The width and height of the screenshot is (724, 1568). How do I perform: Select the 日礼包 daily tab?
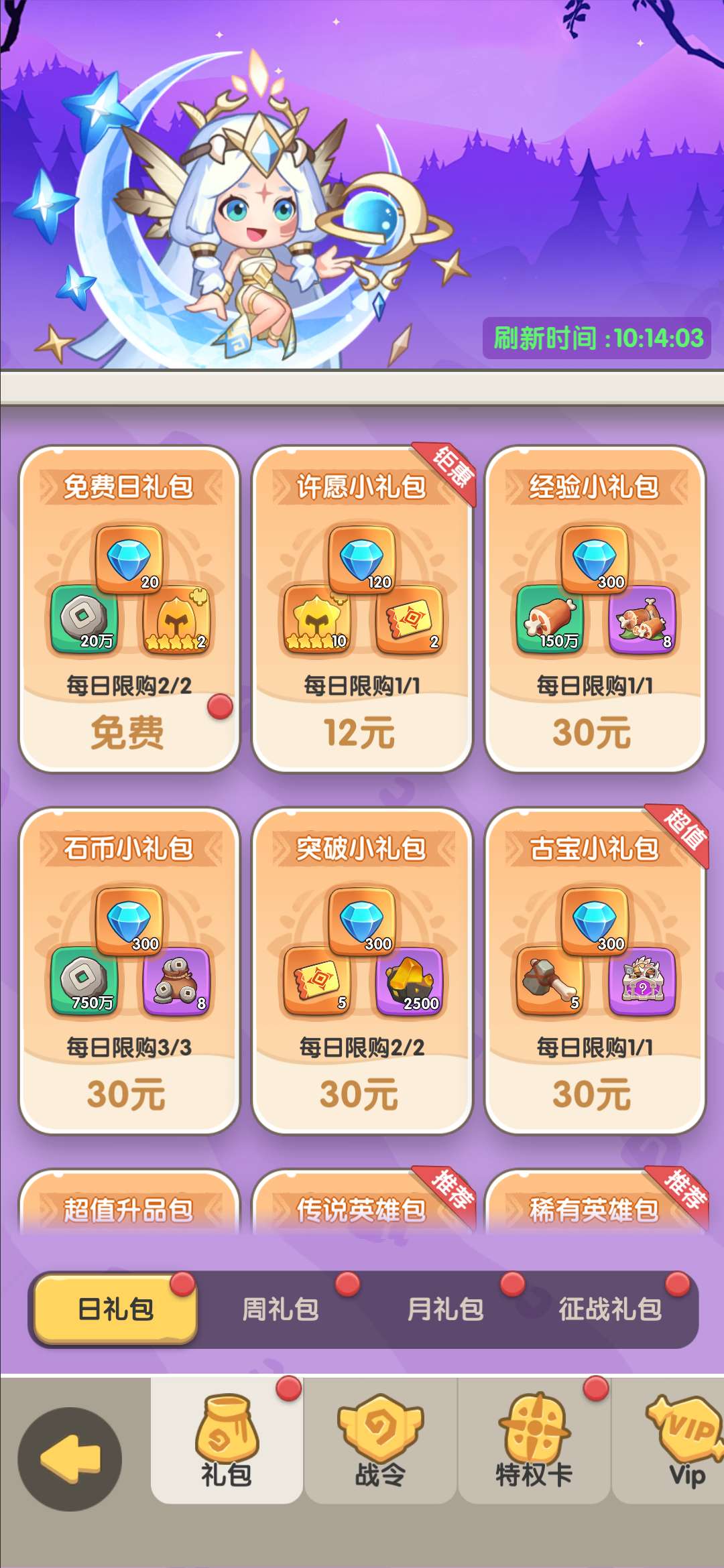[115, 1309]
